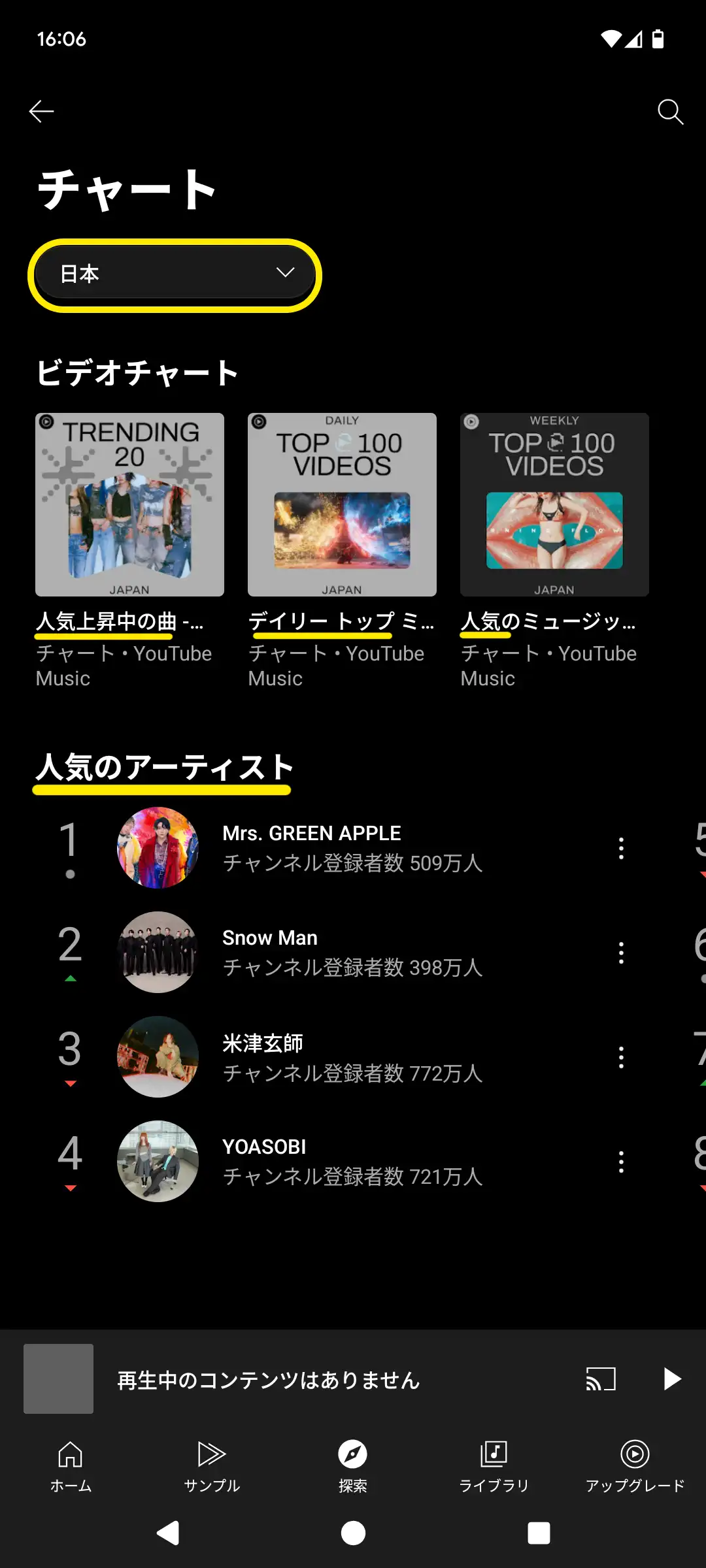Go back using the top arrow
This screenshot has height=1568, width=706.
41,112
